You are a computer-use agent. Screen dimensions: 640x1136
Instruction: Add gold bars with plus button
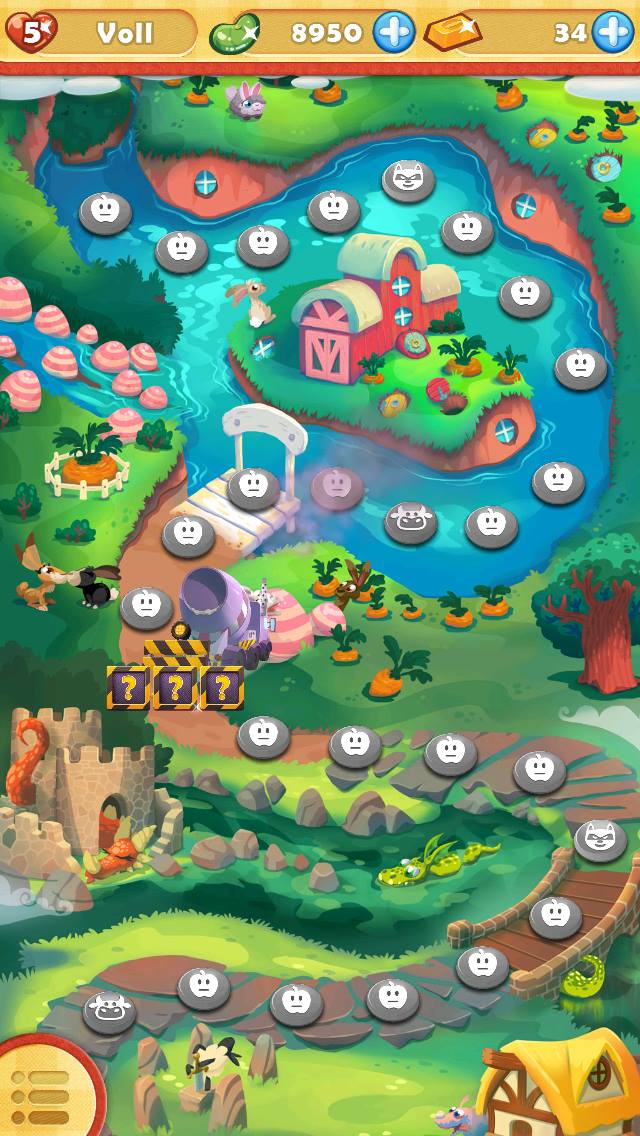[612, 32]
